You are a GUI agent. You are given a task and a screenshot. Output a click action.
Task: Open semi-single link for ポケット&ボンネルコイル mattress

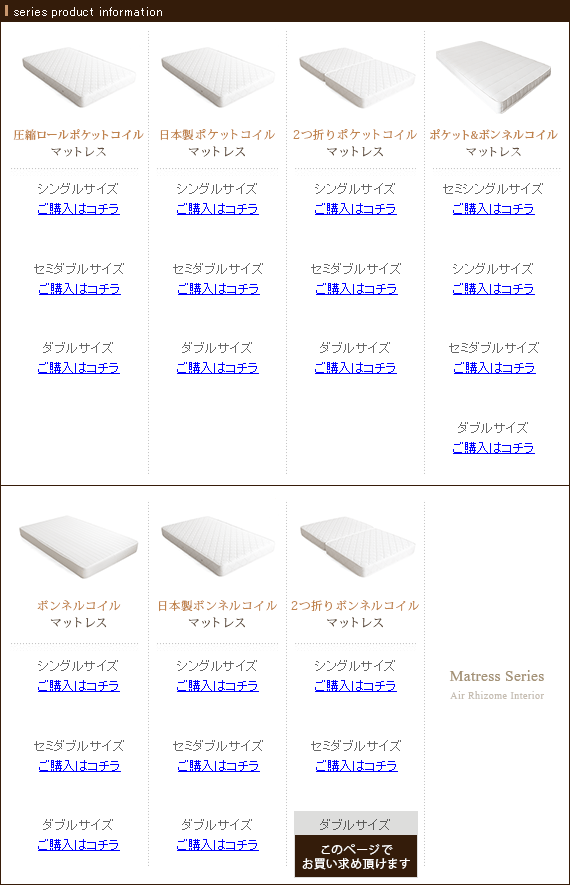tap(493, 209)
